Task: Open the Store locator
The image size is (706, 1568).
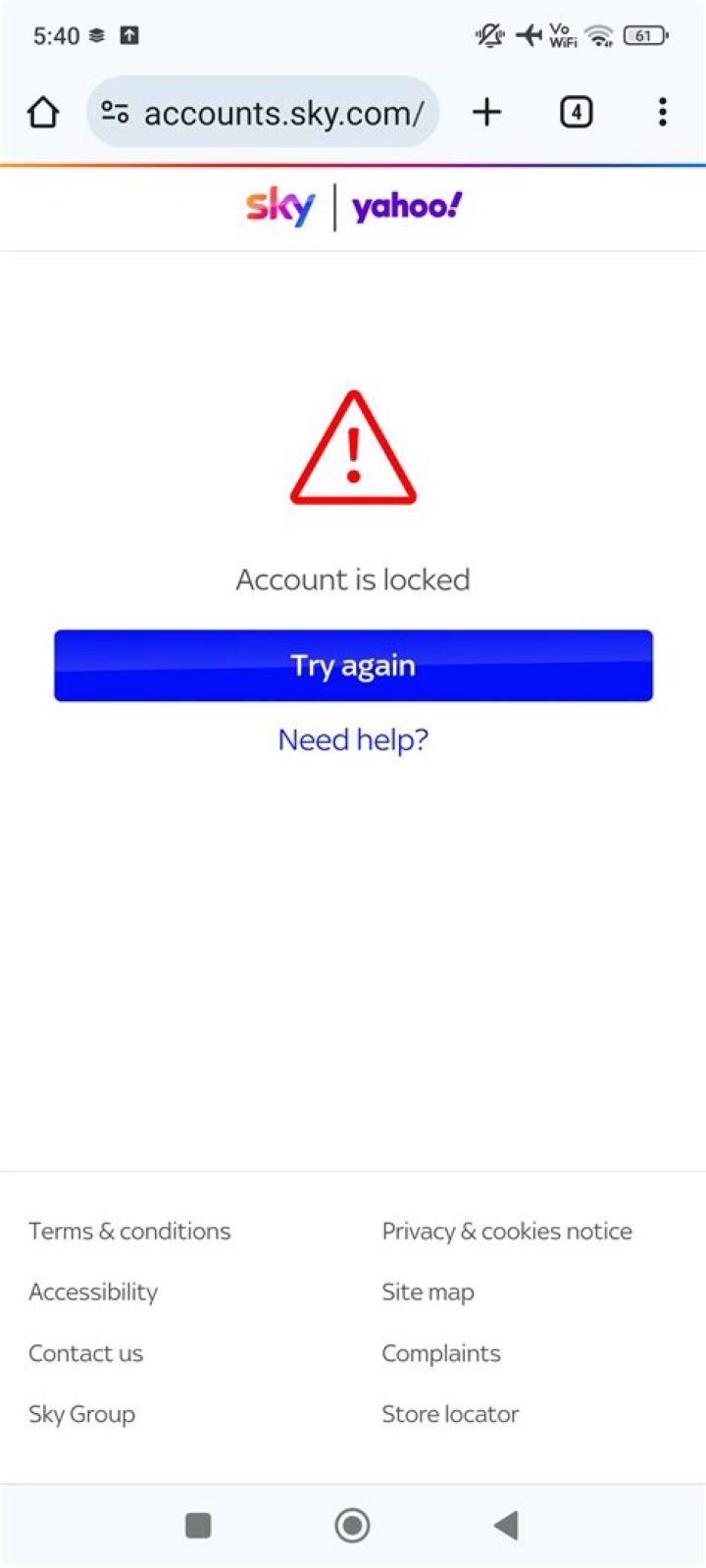Action: tap(450, 1414)
